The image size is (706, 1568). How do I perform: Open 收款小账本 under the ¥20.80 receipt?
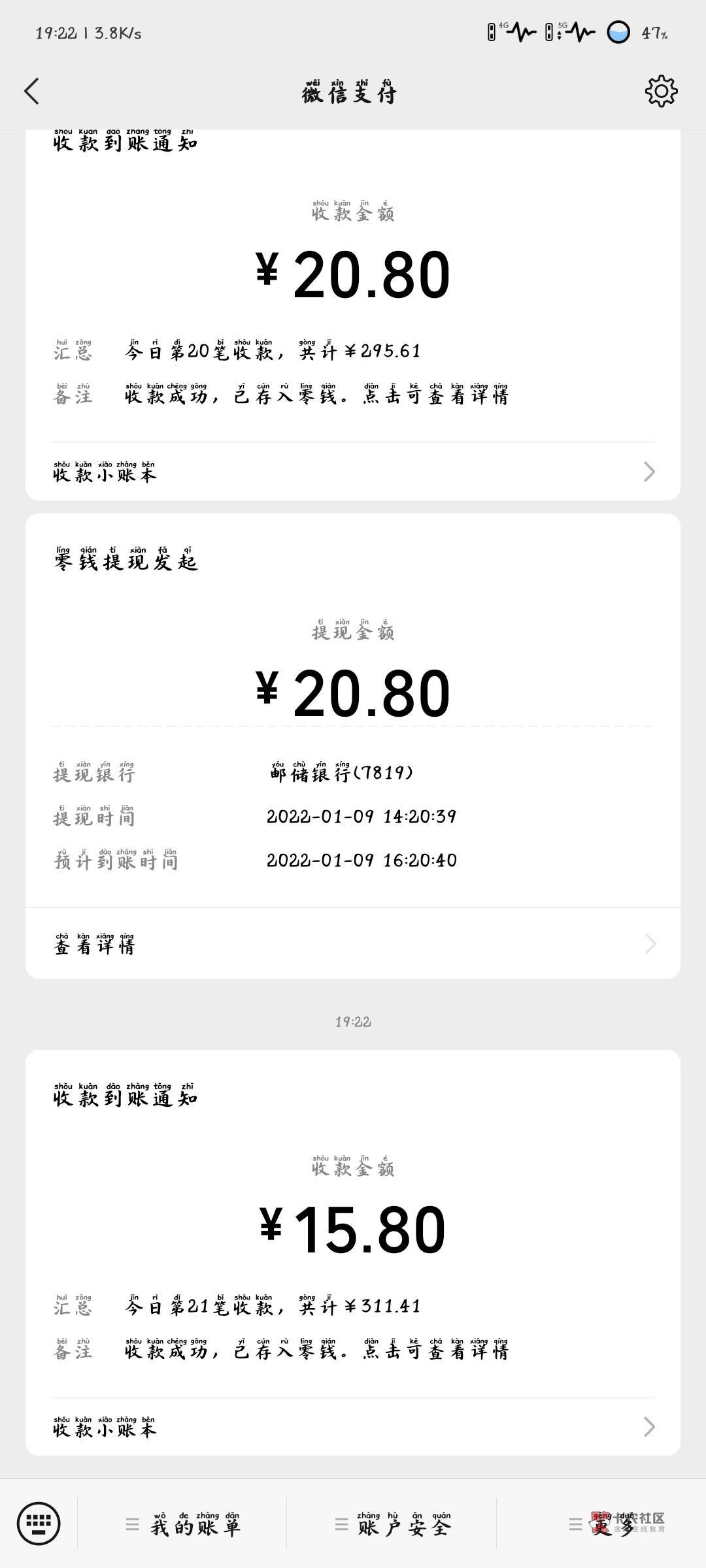coord(353,472)
